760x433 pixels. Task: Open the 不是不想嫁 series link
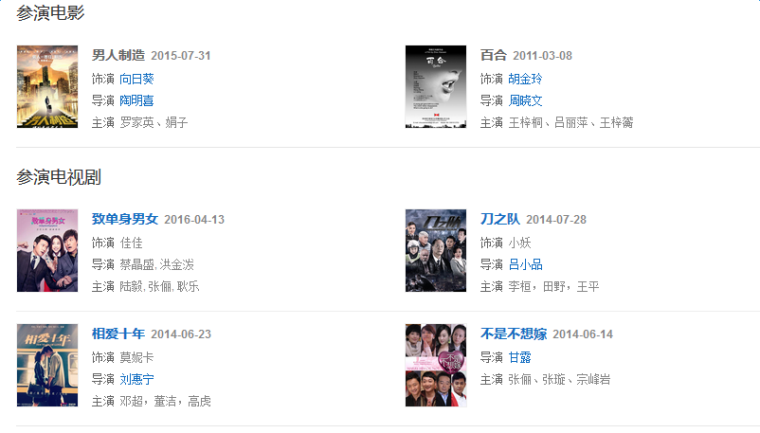(513, 334)
